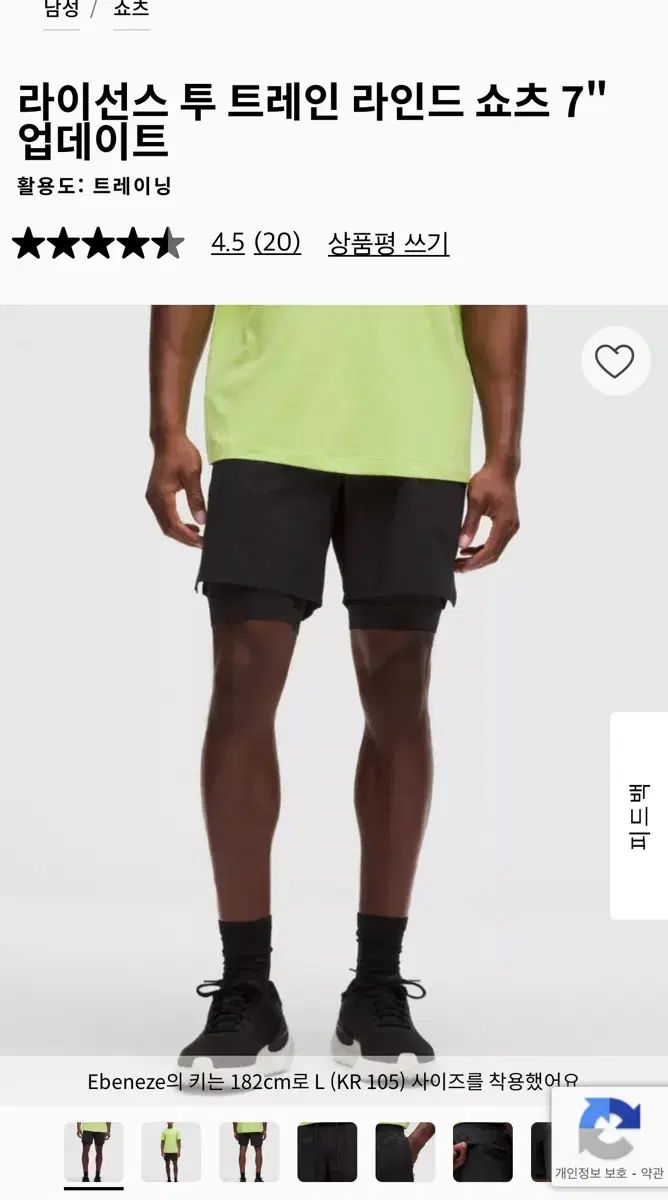Screen dimensions: 668x1200
Task: Tap 상품평 쓰기 to write a review
Action: [x=388, y=243]
